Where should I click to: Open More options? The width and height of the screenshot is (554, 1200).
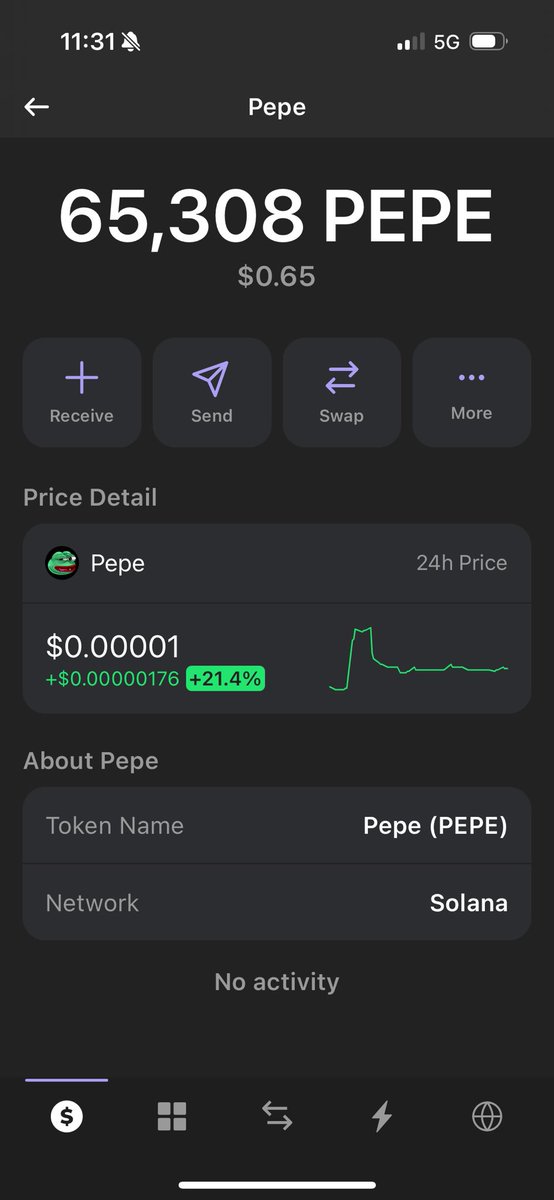[x=471, y=392]
